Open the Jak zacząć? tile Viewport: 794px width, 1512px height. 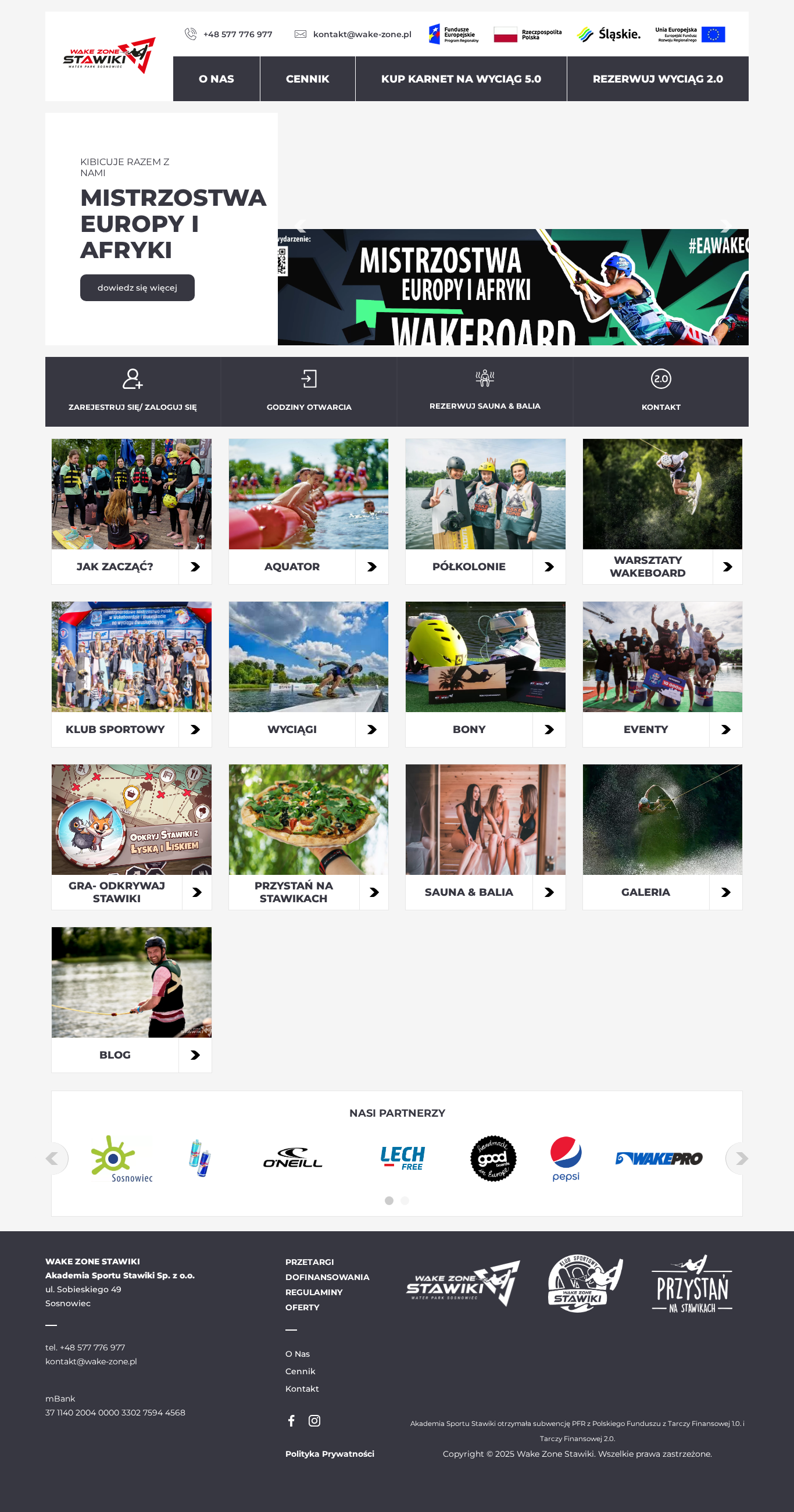[131, 511]
